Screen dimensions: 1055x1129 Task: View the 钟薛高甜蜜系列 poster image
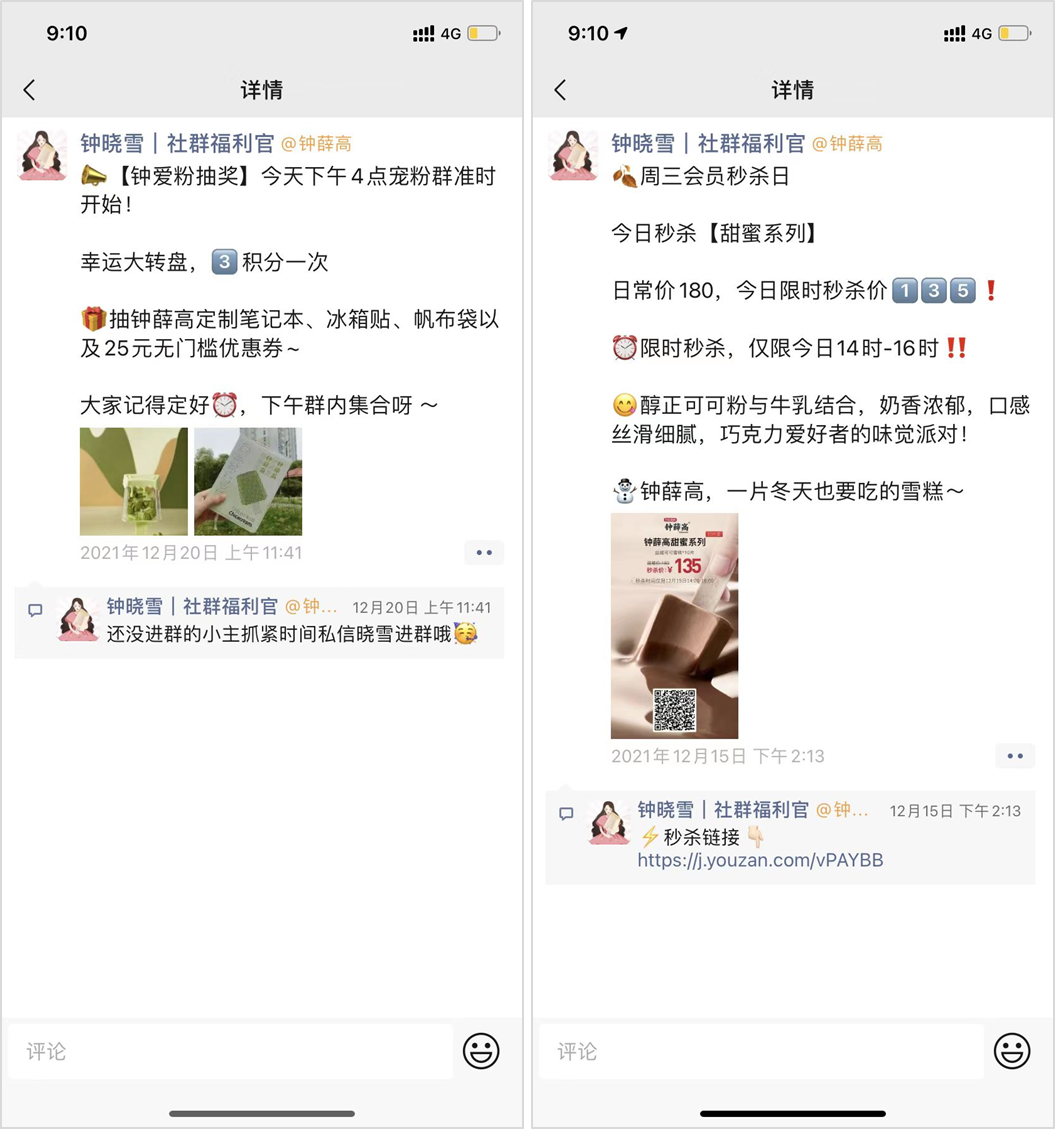[674, 625]
